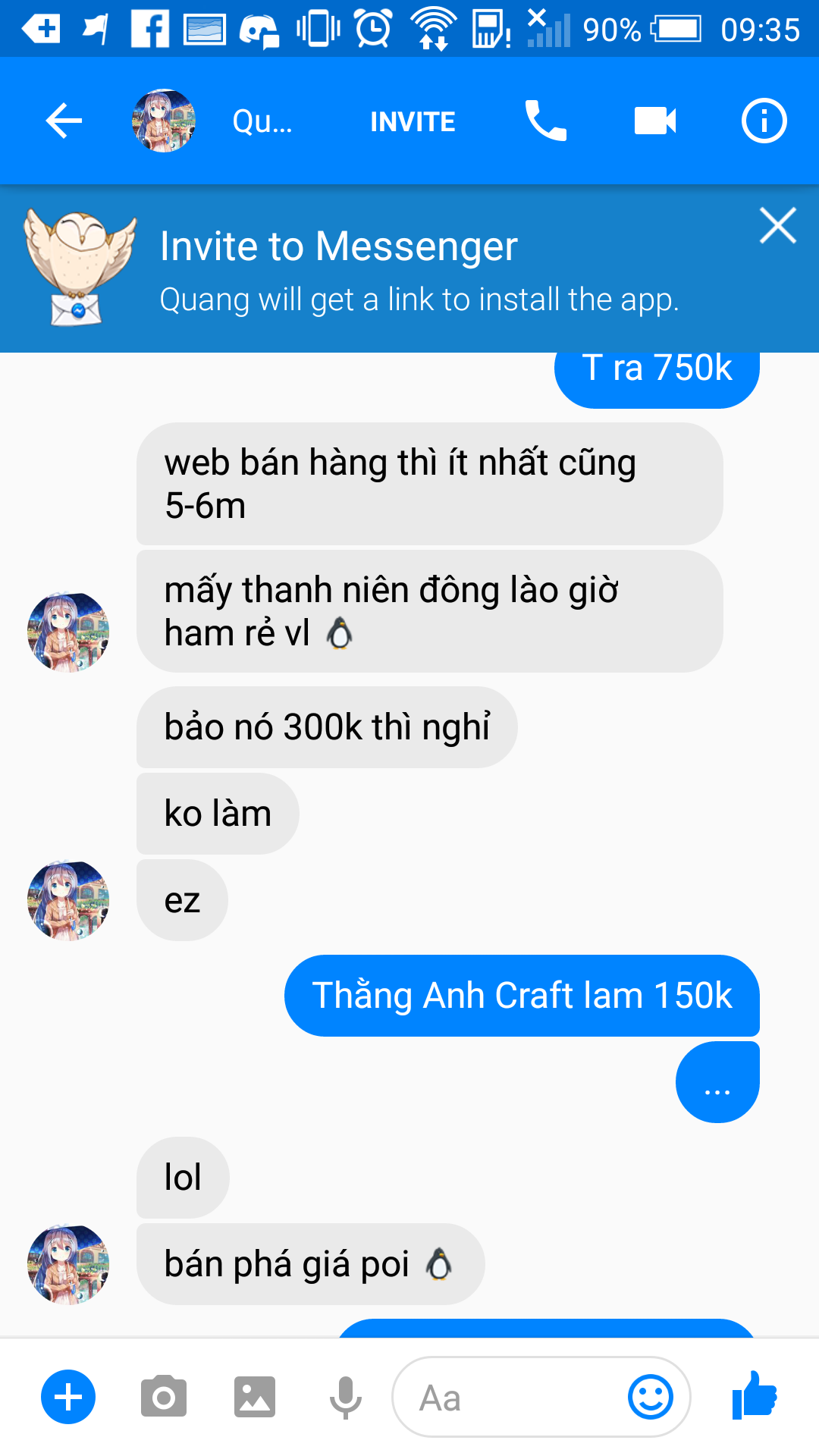
Task: Start a video call
Action: [654, 120]
